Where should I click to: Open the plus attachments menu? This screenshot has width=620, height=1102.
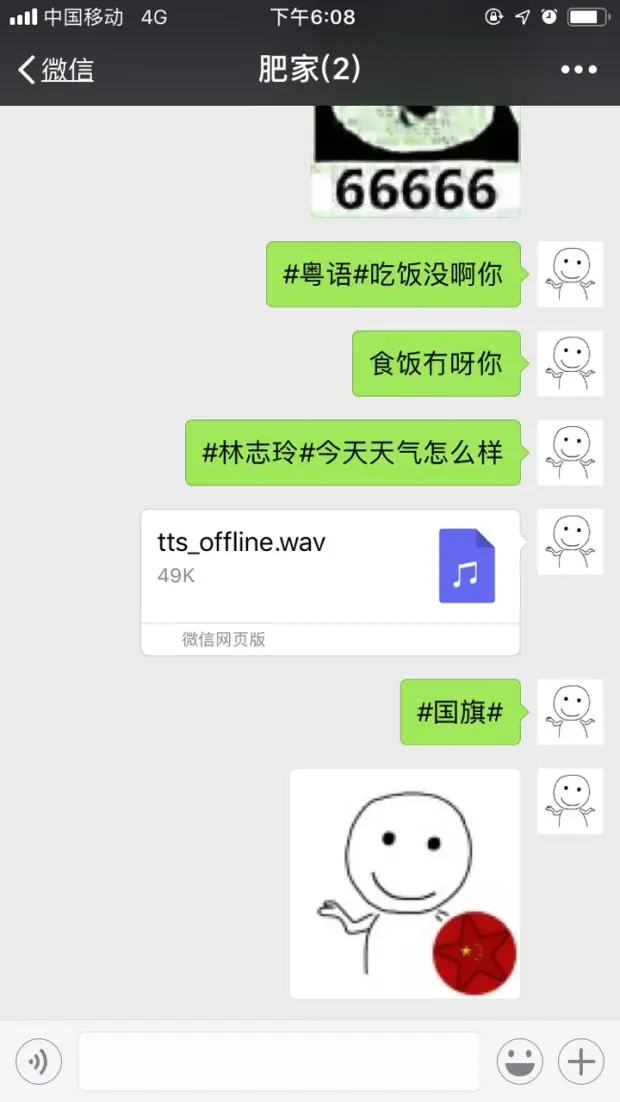(x=581, y=1061)
